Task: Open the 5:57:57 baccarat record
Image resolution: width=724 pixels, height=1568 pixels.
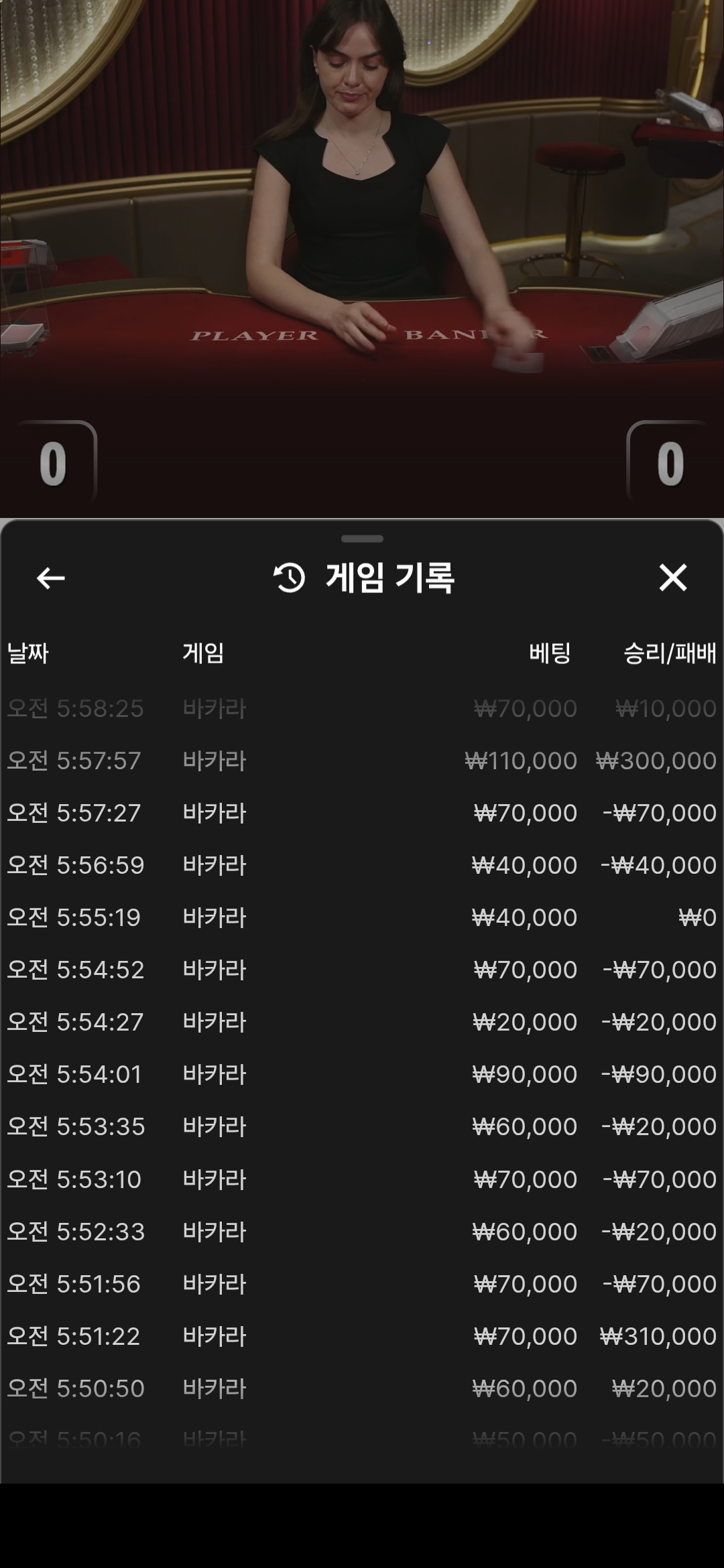Action: pyautogui.click(x=362, y=761)
